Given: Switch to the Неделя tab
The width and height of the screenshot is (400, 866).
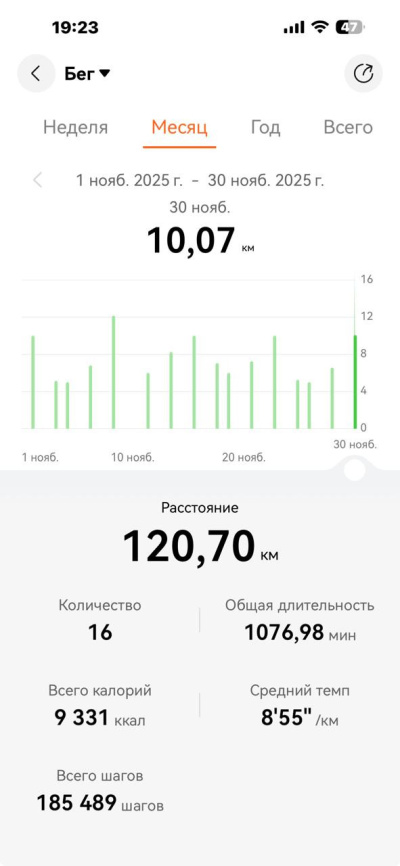Looking at the screenshot, I should [76, 128].
